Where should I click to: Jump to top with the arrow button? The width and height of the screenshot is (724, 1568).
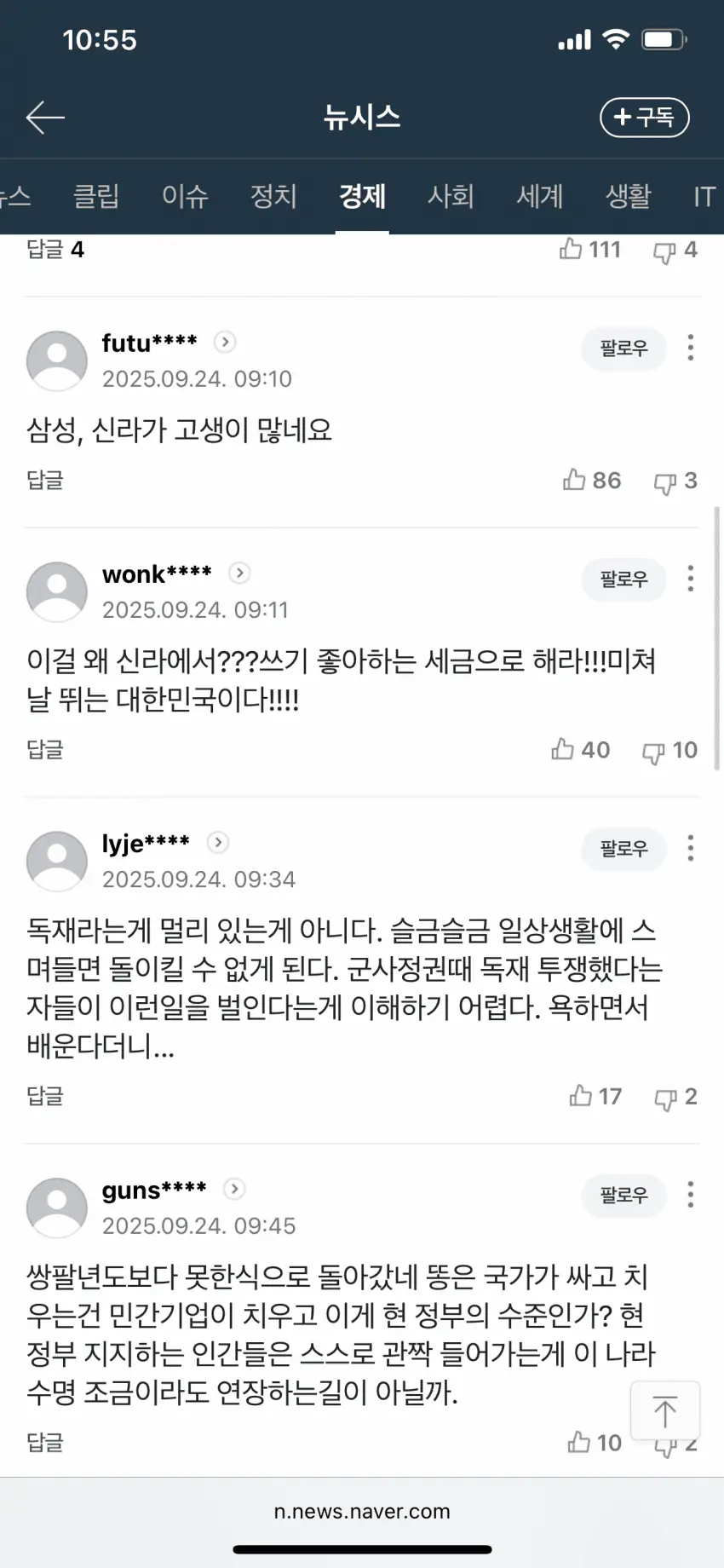664,1411
